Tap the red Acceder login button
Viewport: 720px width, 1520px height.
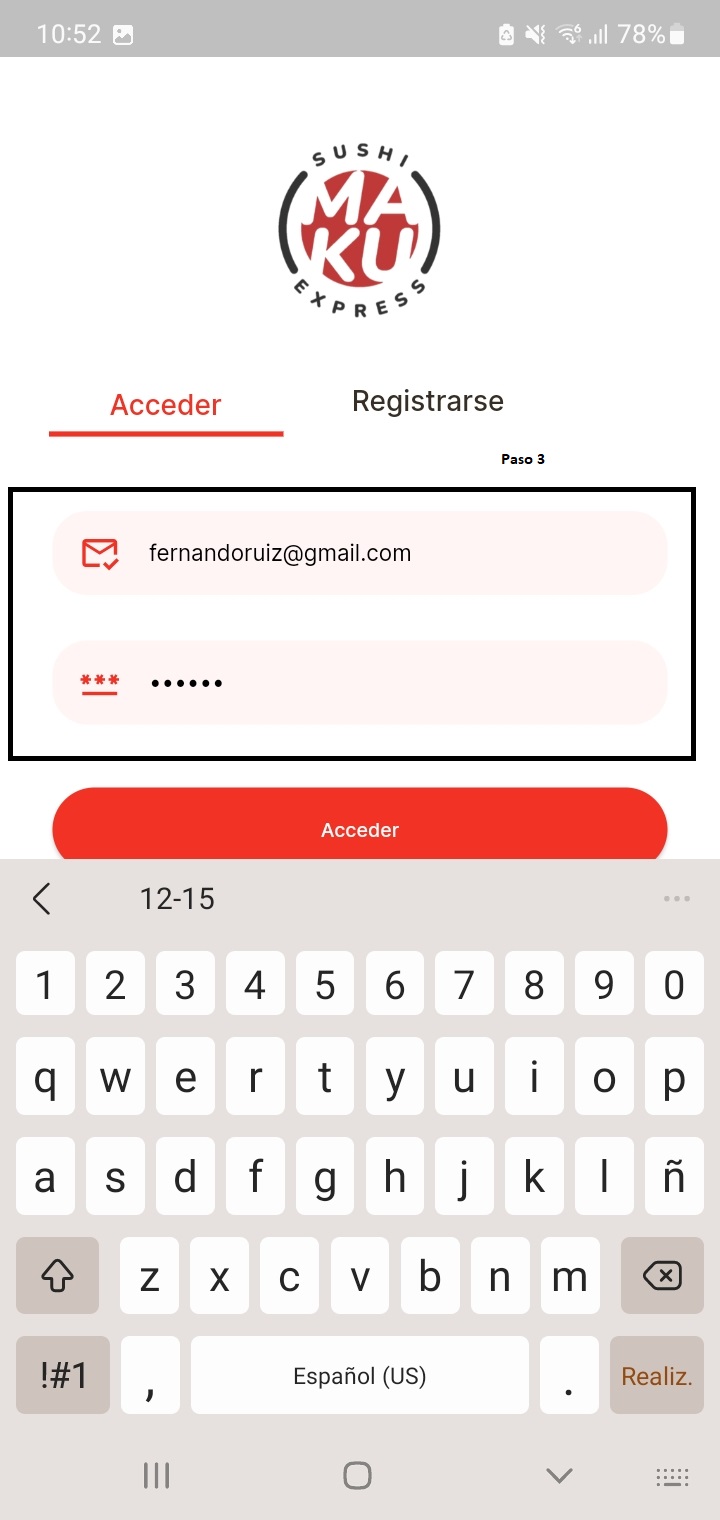click(360, 828)
